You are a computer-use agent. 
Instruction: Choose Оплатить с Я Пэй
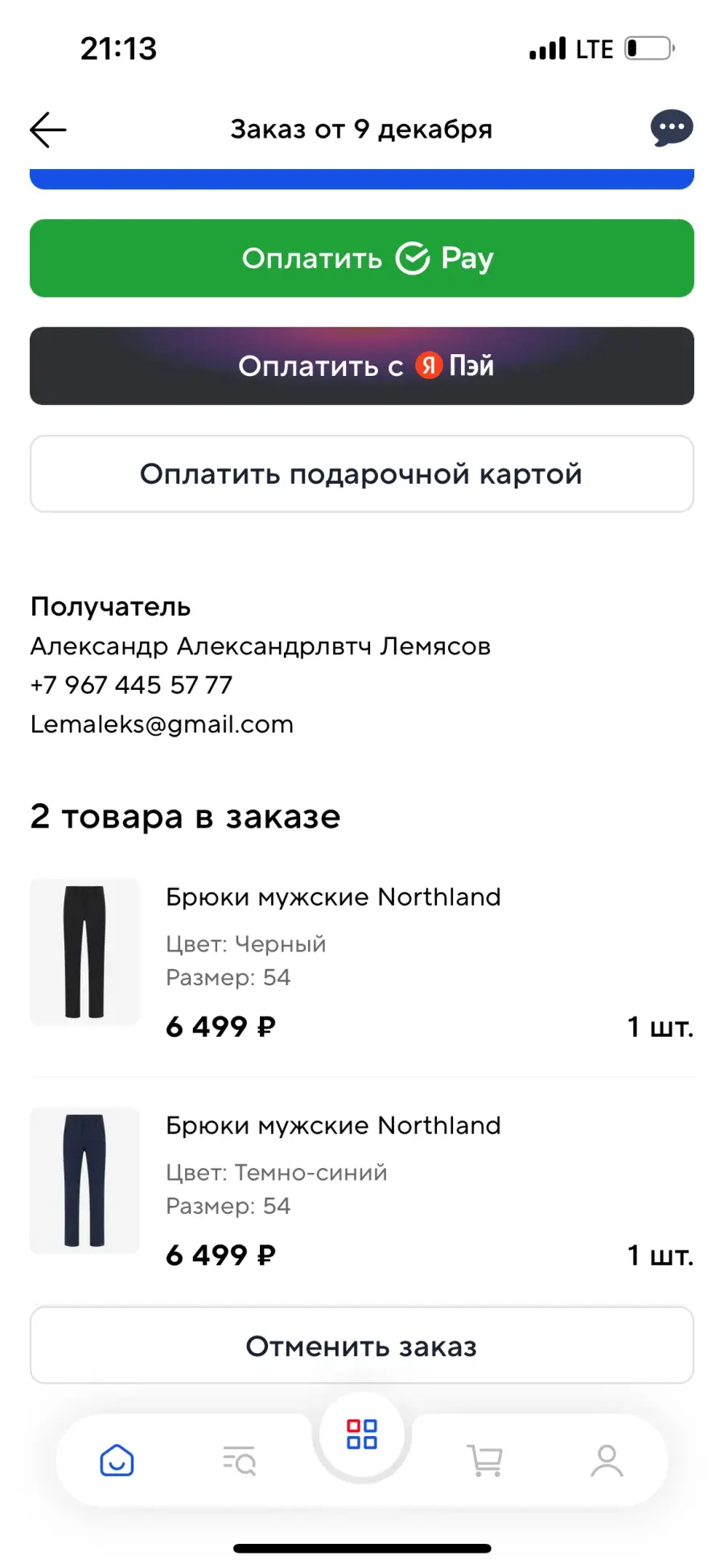point(362,366)
